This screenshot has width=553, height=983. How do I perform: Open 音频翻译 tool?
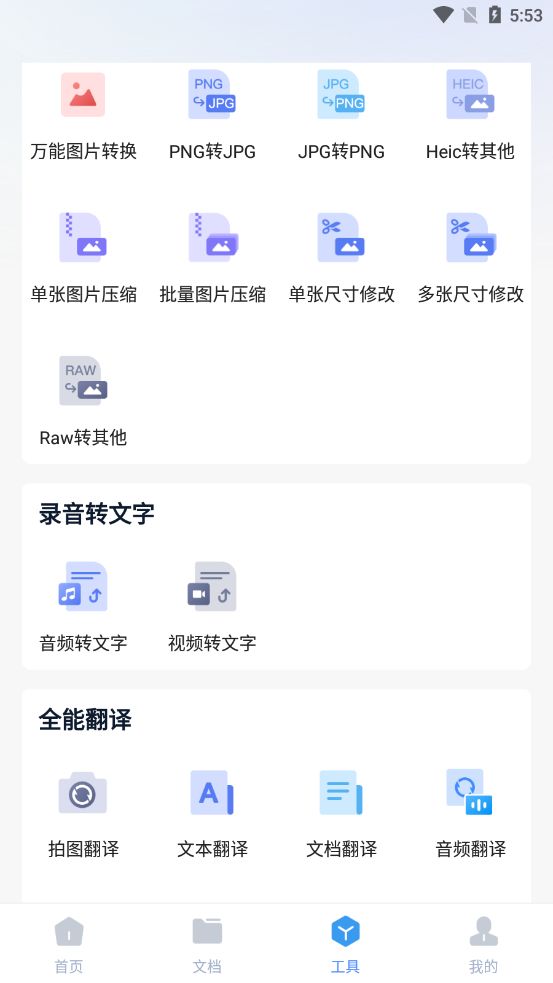pos(470,814)
